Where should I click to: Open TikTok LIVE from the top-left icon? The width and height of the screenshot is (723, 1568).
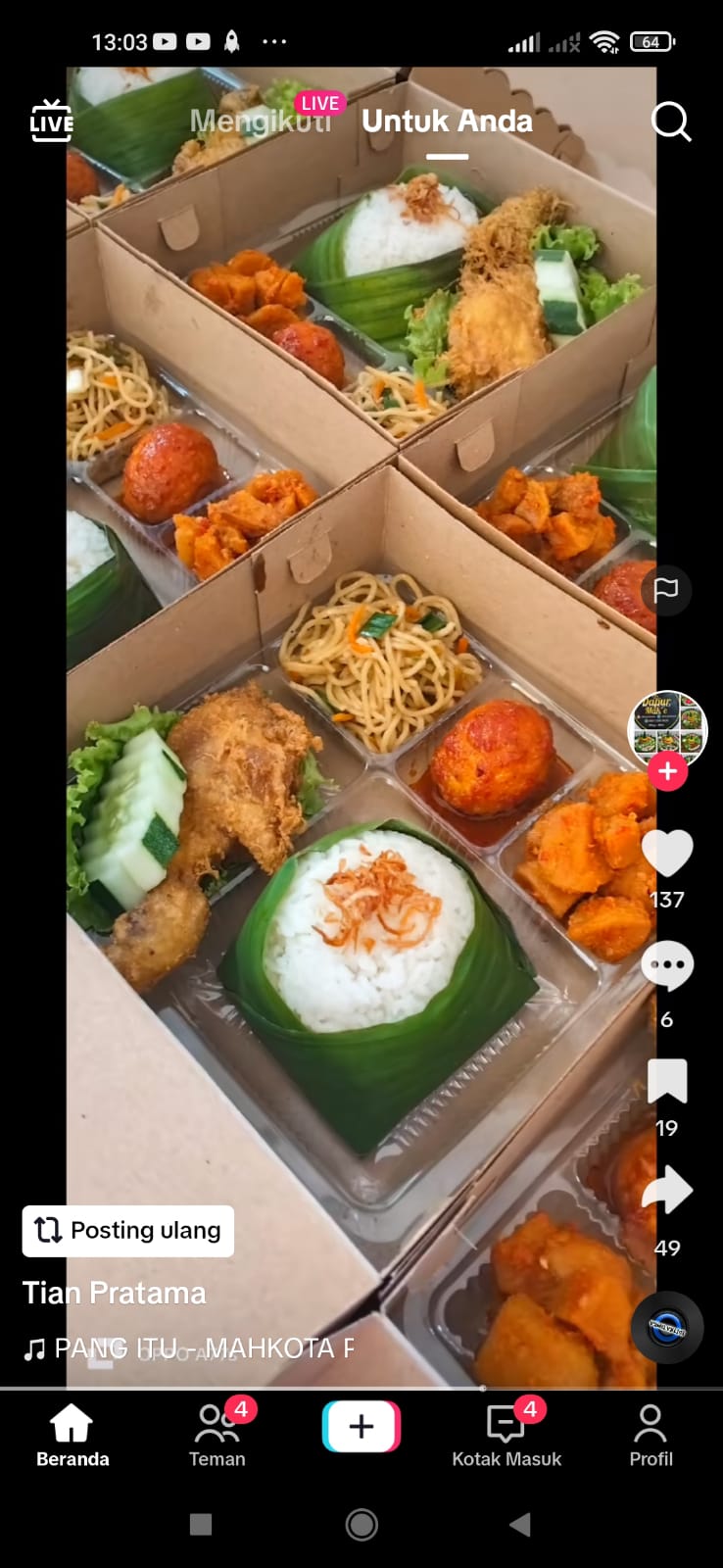(51, 122)
